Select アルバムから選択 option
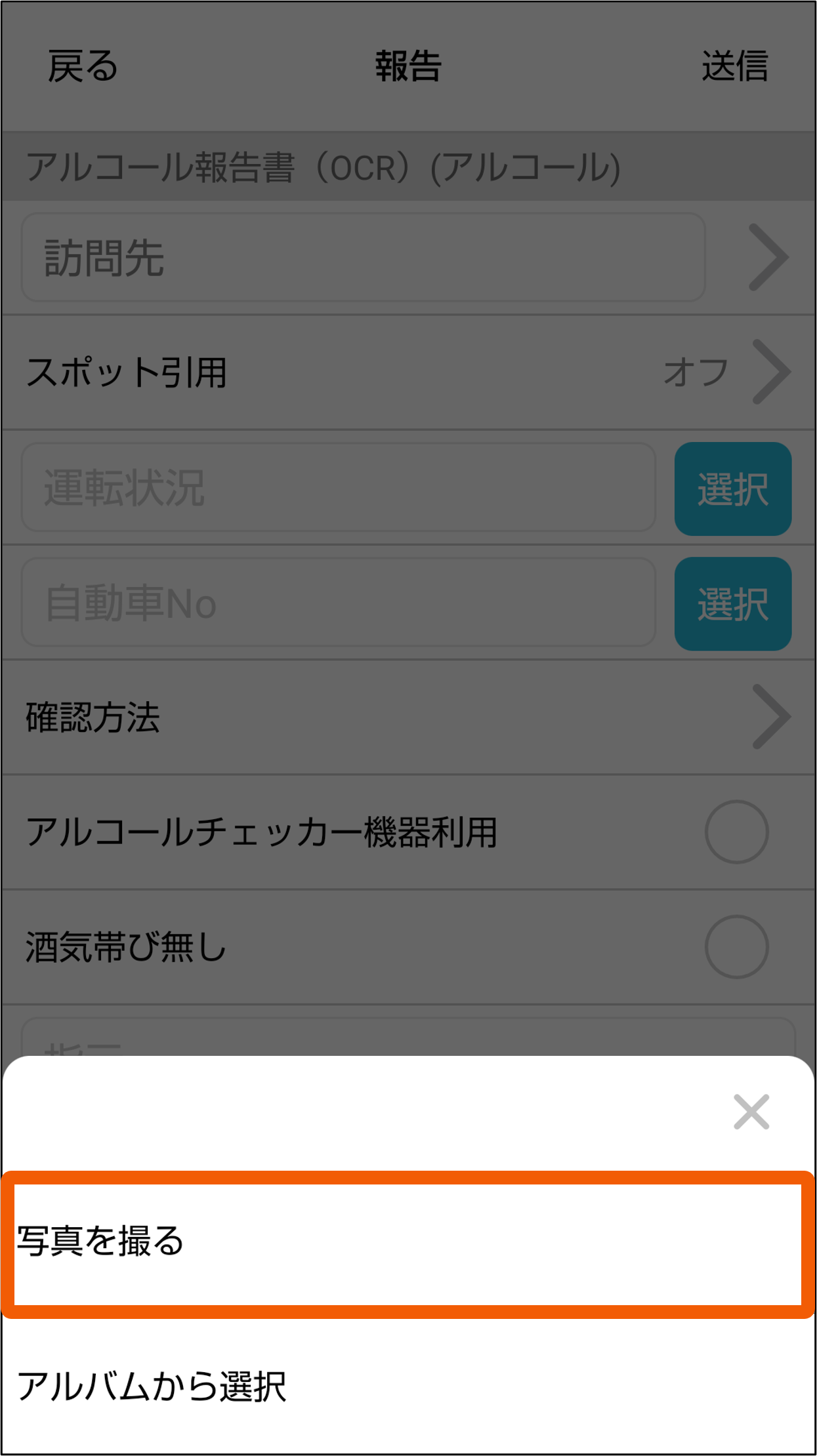The width and height of the screenshot is (817, 1456). (408, 1386)
